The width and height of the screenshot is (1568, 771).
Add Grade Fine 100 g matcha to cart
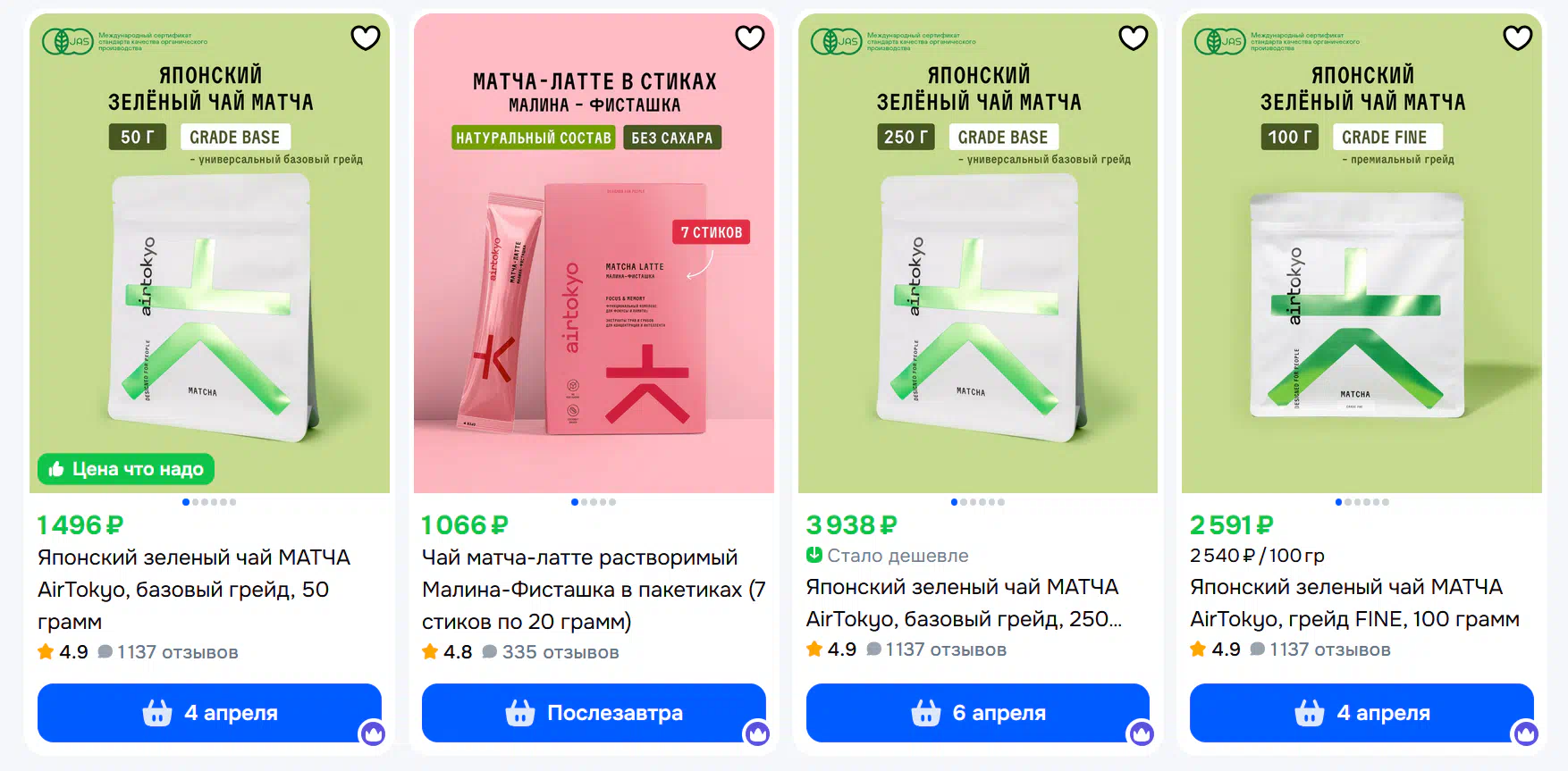1361,713
